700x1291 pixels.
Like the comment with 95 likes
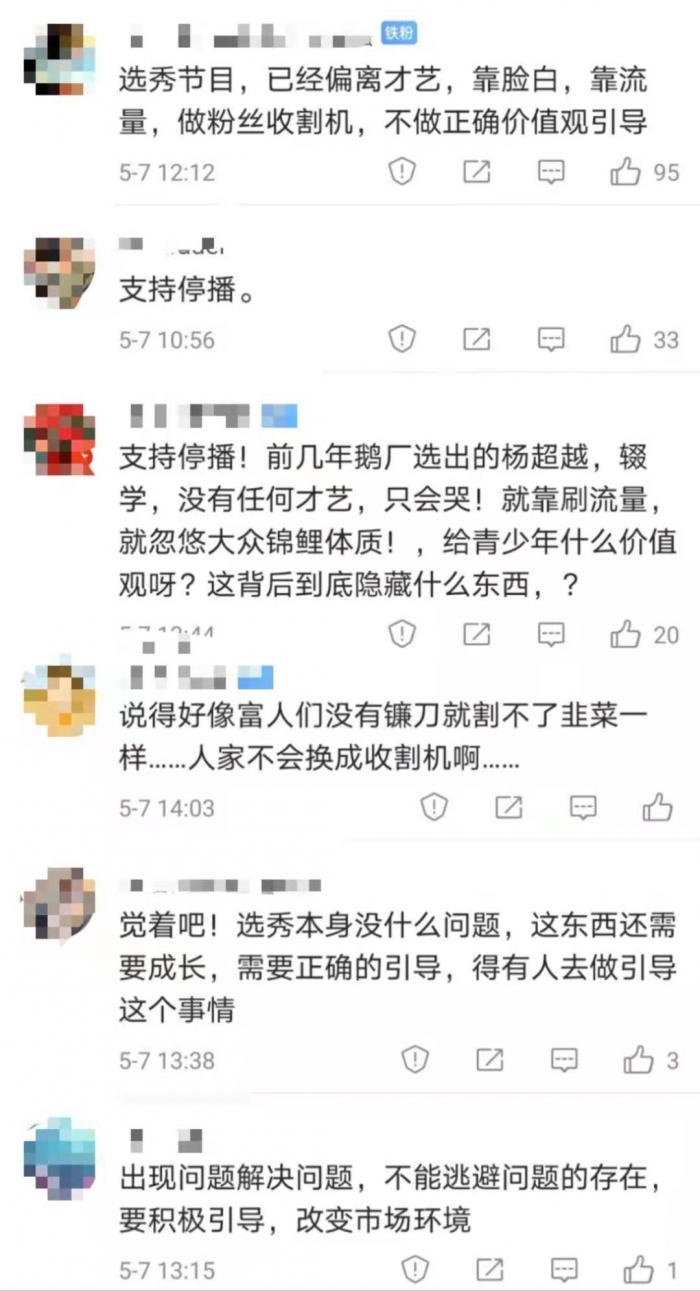pos(627,172)
